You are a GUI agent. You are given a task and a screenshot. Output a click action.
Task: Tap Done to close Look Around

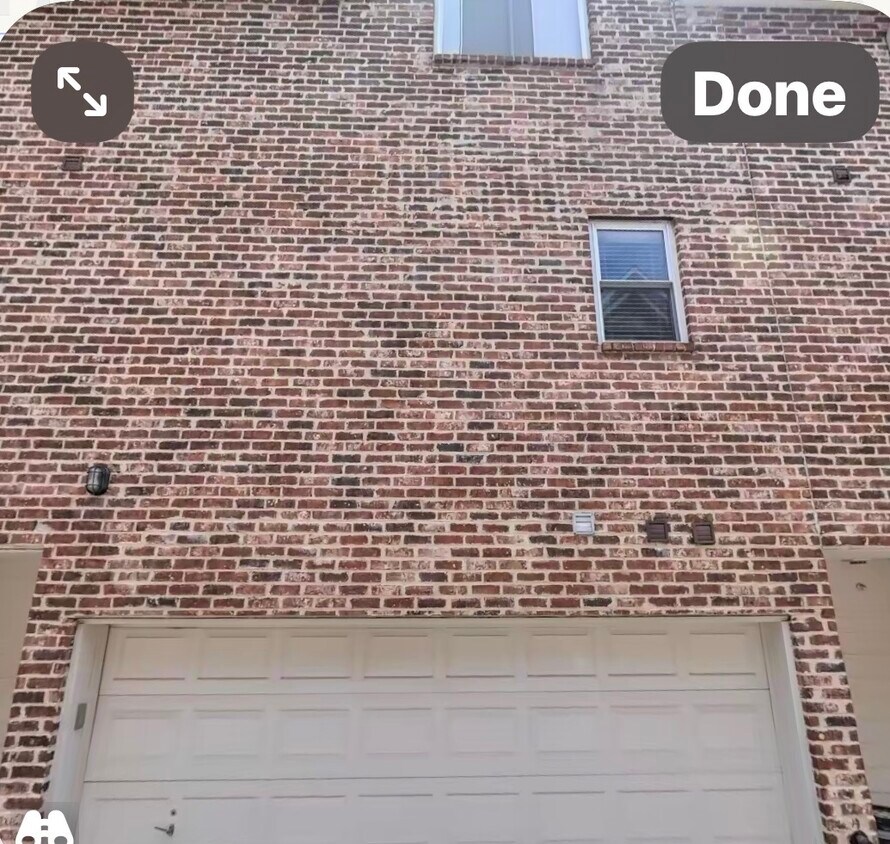769,92
